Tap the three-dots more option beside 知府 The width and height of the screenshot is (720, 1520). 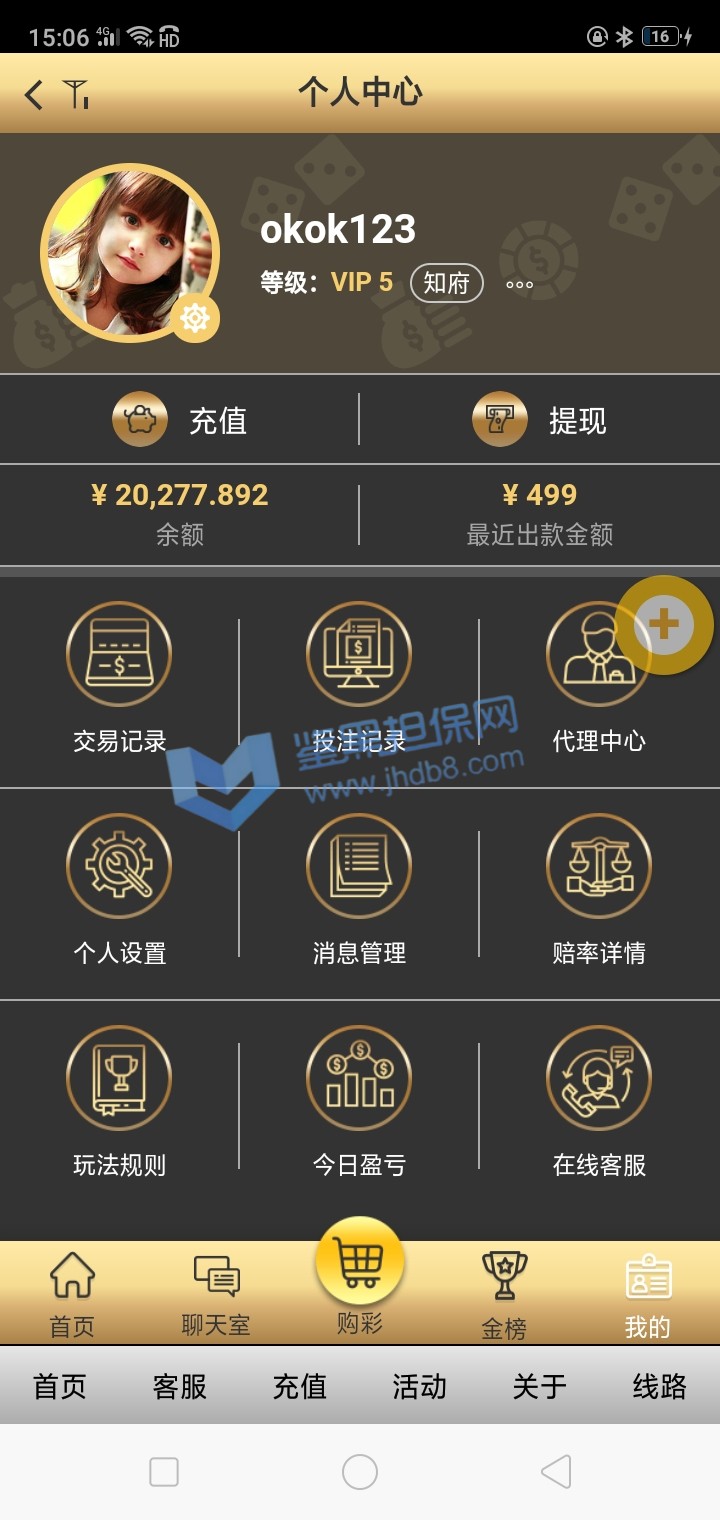pos(519,285)
